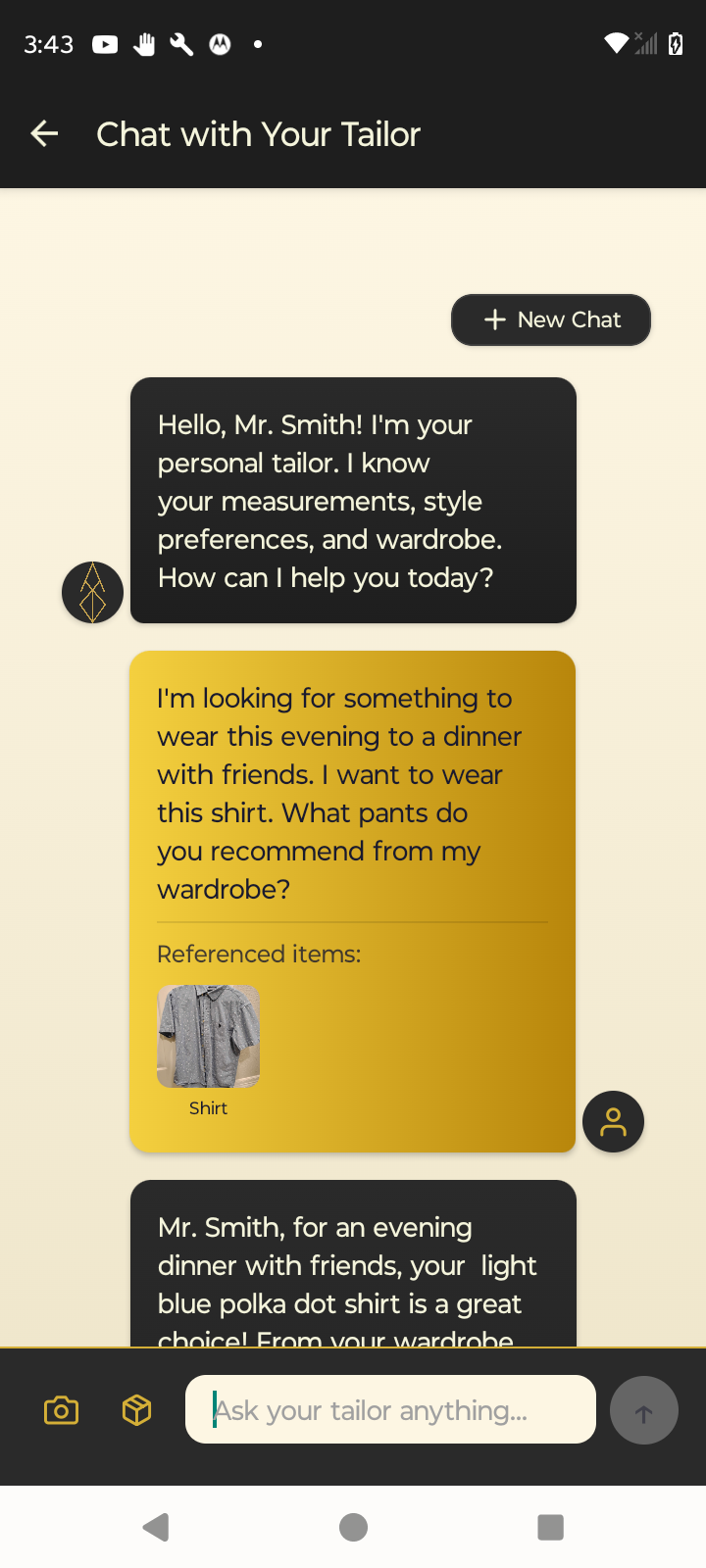The height and width of the screenshot is (1568, 706).
Task: Tap the wrench icon in the status bar
Action: pyautogui.click(x=183, y=43)
